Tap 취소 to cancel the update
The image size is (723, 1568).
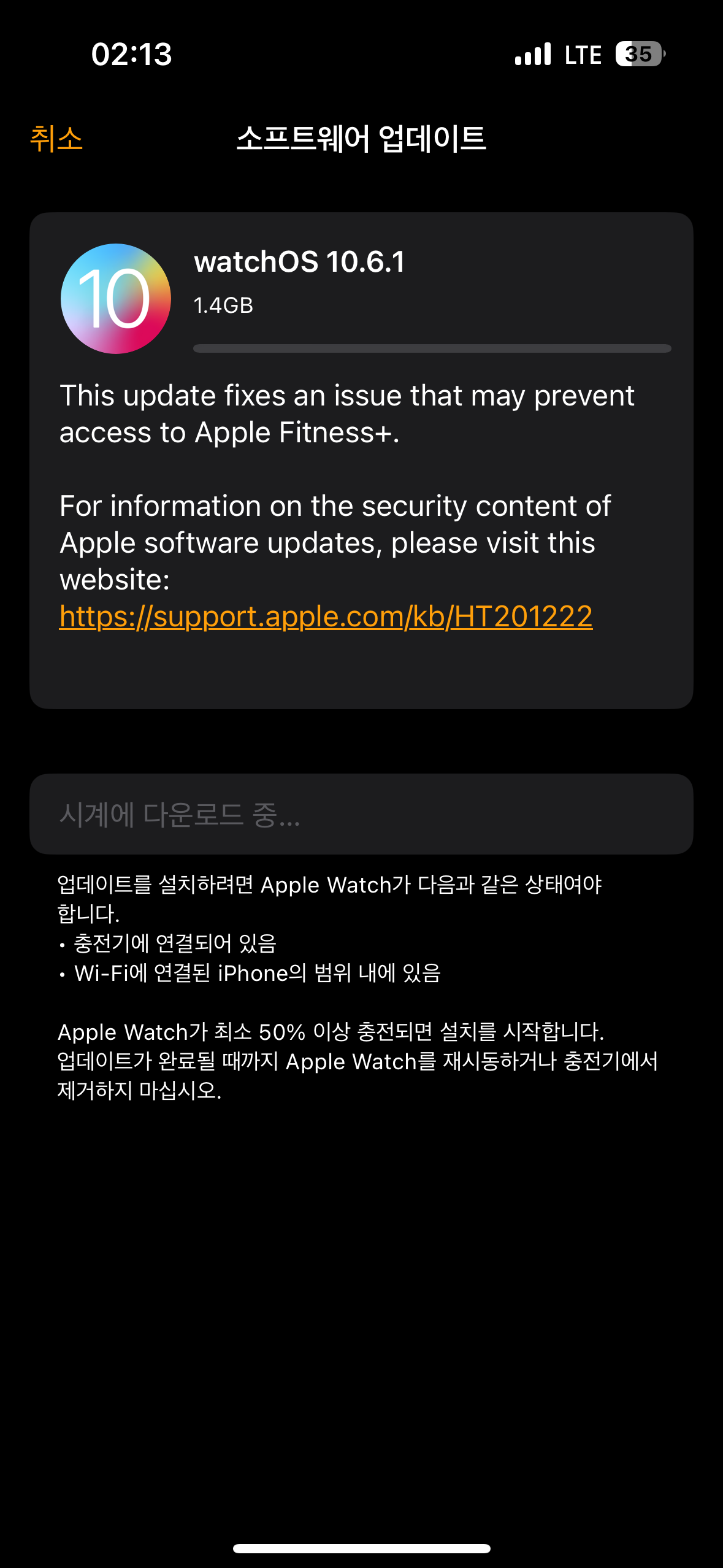coord(56,139)
